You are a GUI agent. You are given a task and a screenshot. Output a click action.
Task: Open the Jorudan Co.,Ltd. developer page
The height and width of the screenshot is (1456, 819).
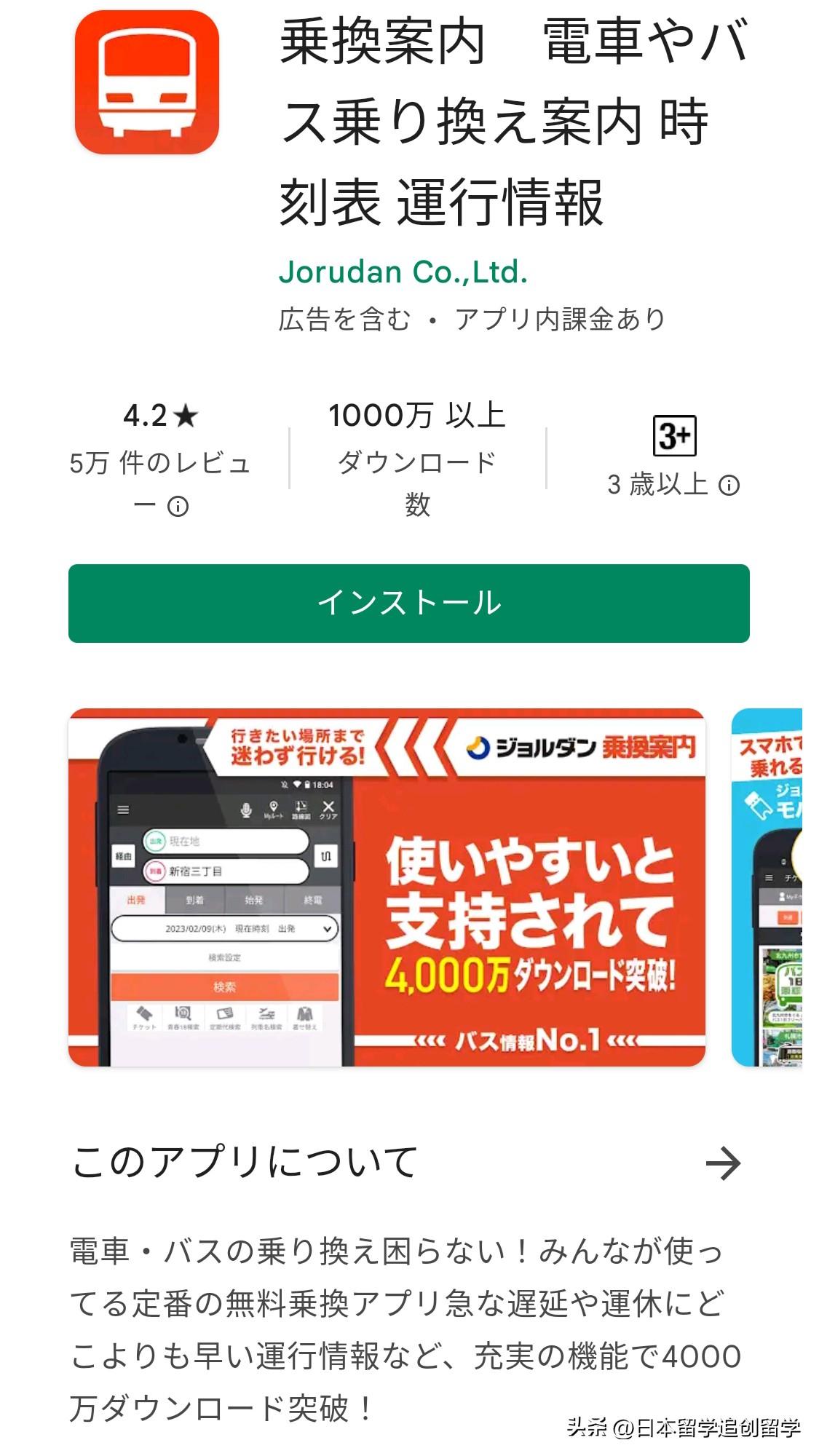403,272
